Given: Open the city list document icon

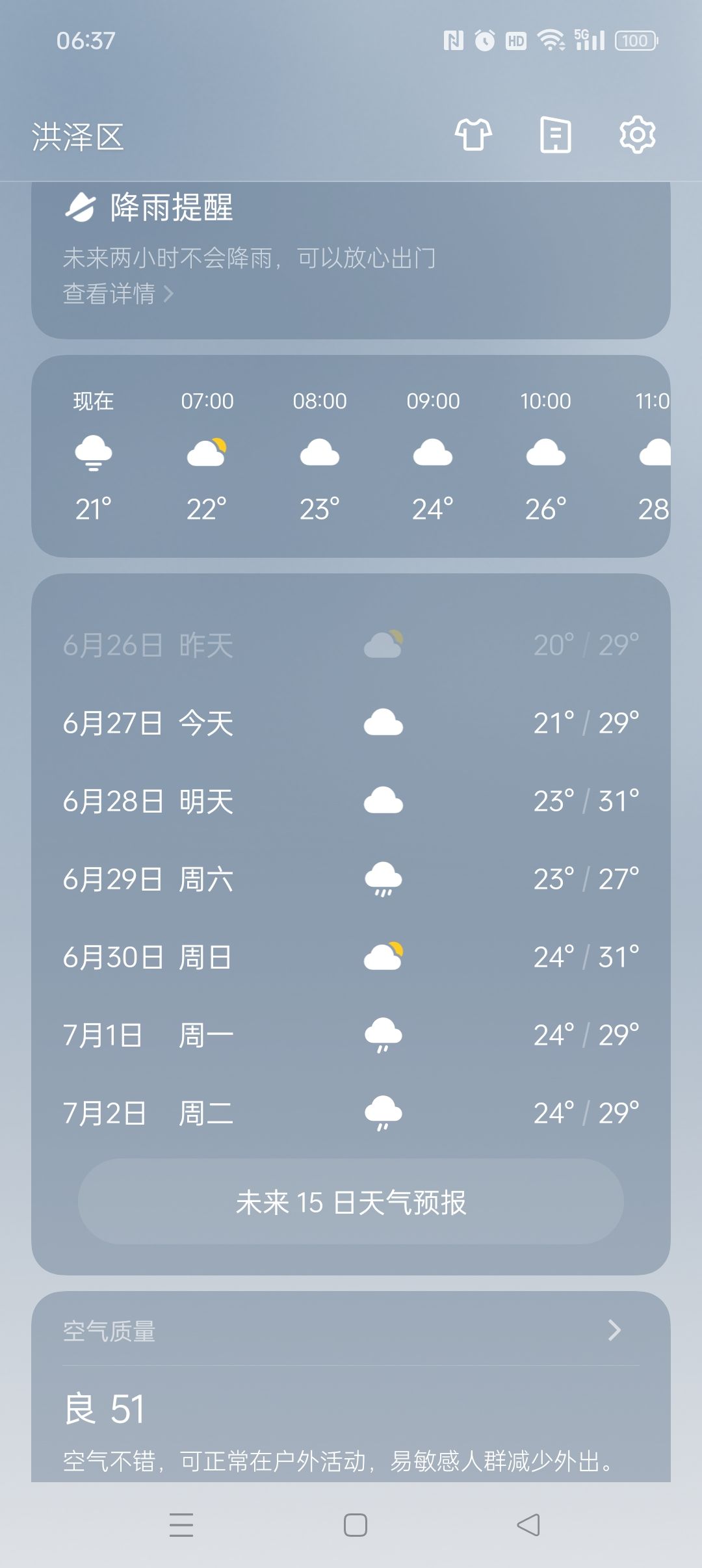Looking at the screenshot, I should tap(556, 135).
